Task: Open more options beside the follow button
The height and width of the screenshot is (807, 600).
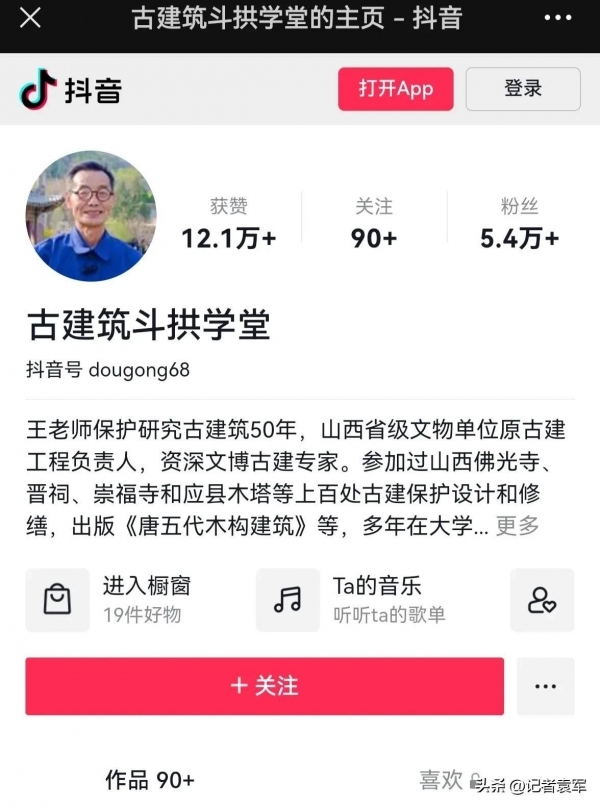Action: click(545, 686)
